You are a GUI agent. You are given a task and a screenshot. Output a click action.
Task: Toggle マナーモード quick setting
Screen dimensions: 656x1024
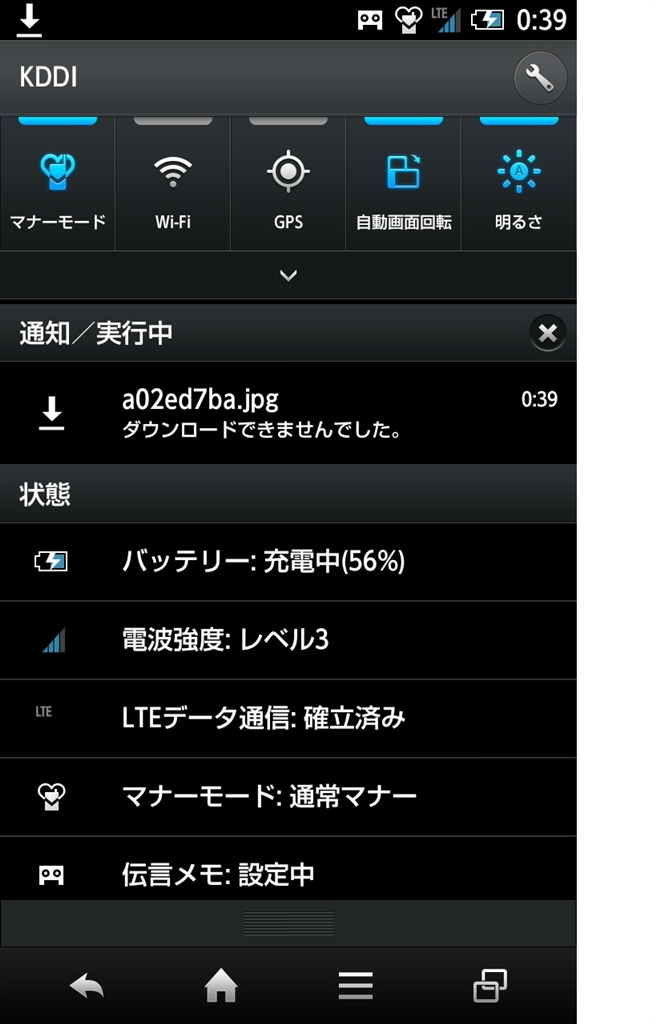(57, 185)
